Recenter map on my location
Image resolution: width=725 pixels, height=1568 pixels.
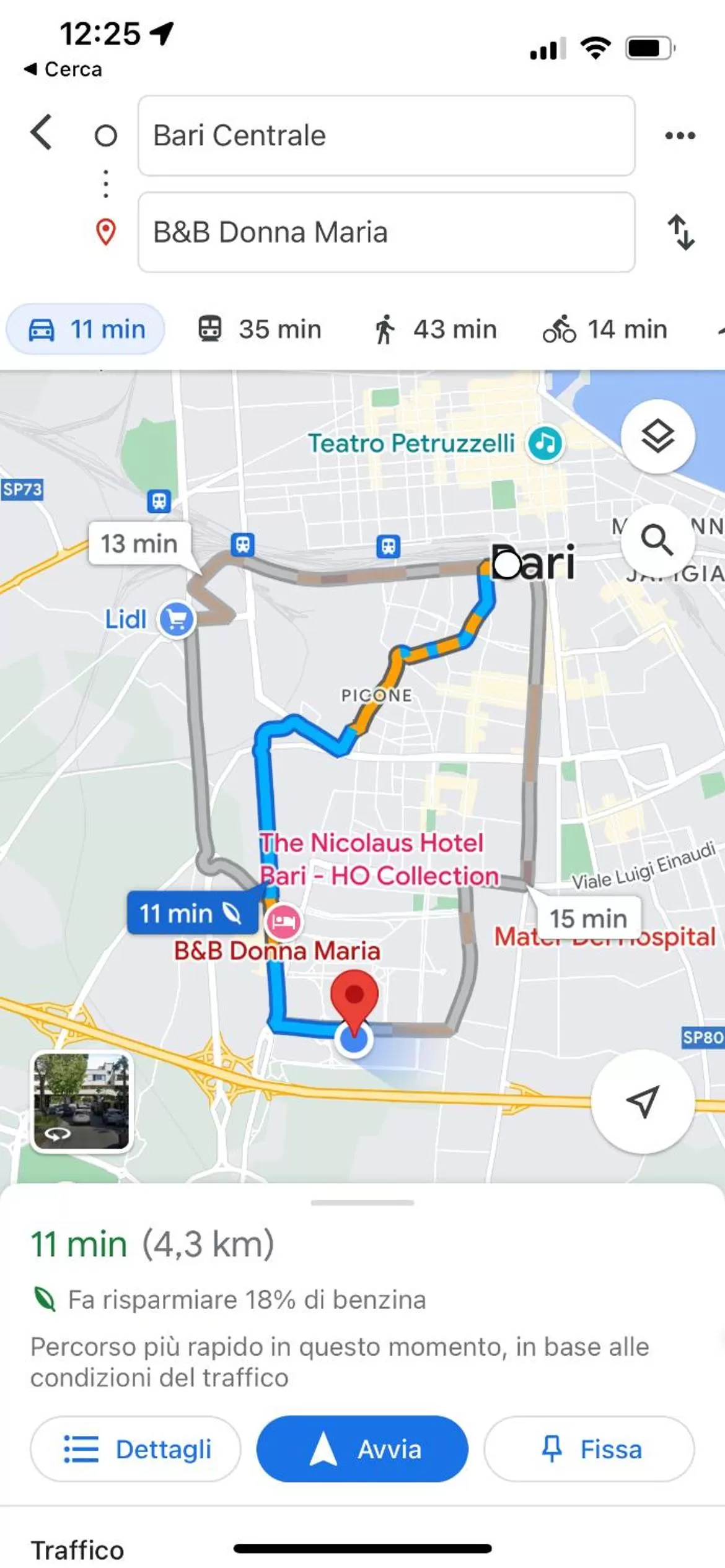pos(642,1102)
